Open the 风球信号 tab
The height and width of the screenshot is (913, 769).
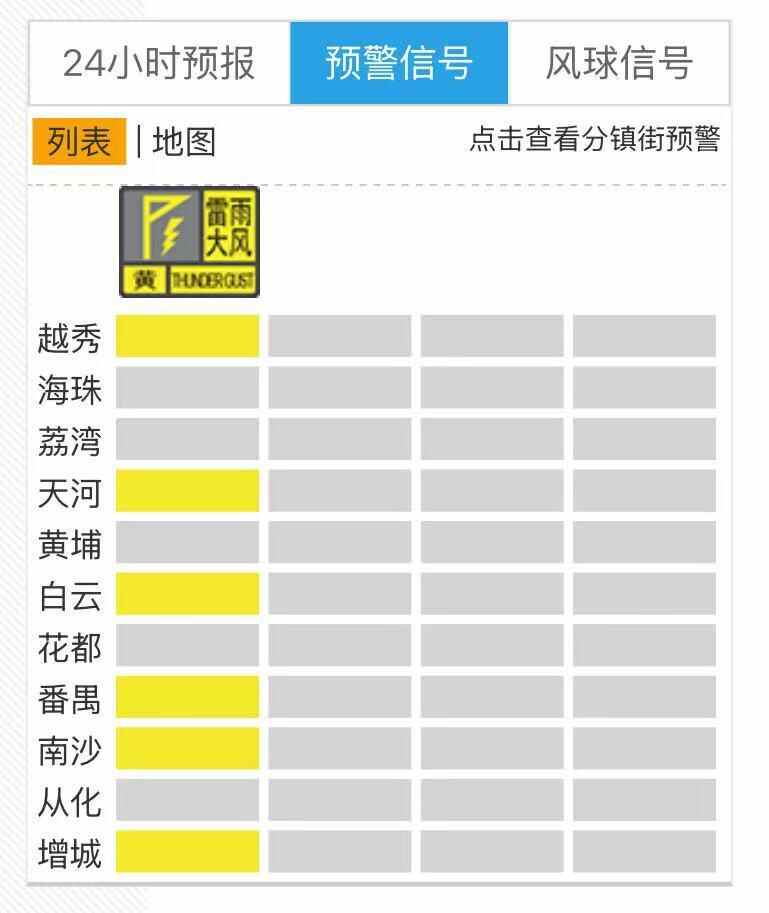tap(619, 63)
